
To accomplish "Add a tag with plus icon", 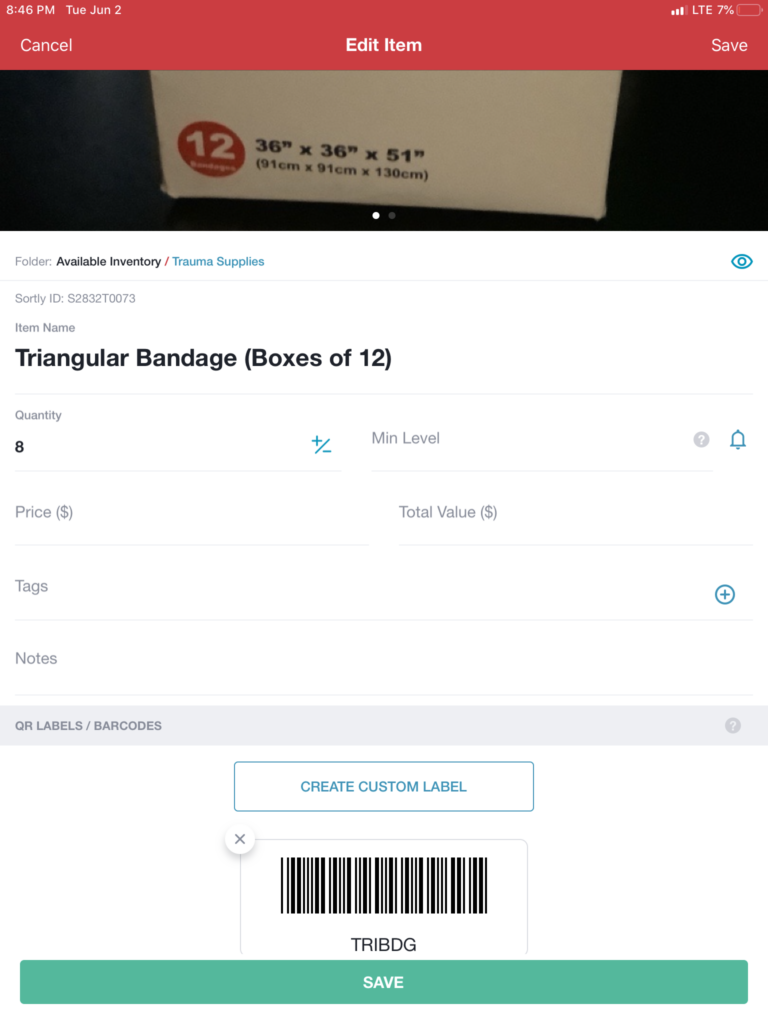I will [x=725, y=595].
